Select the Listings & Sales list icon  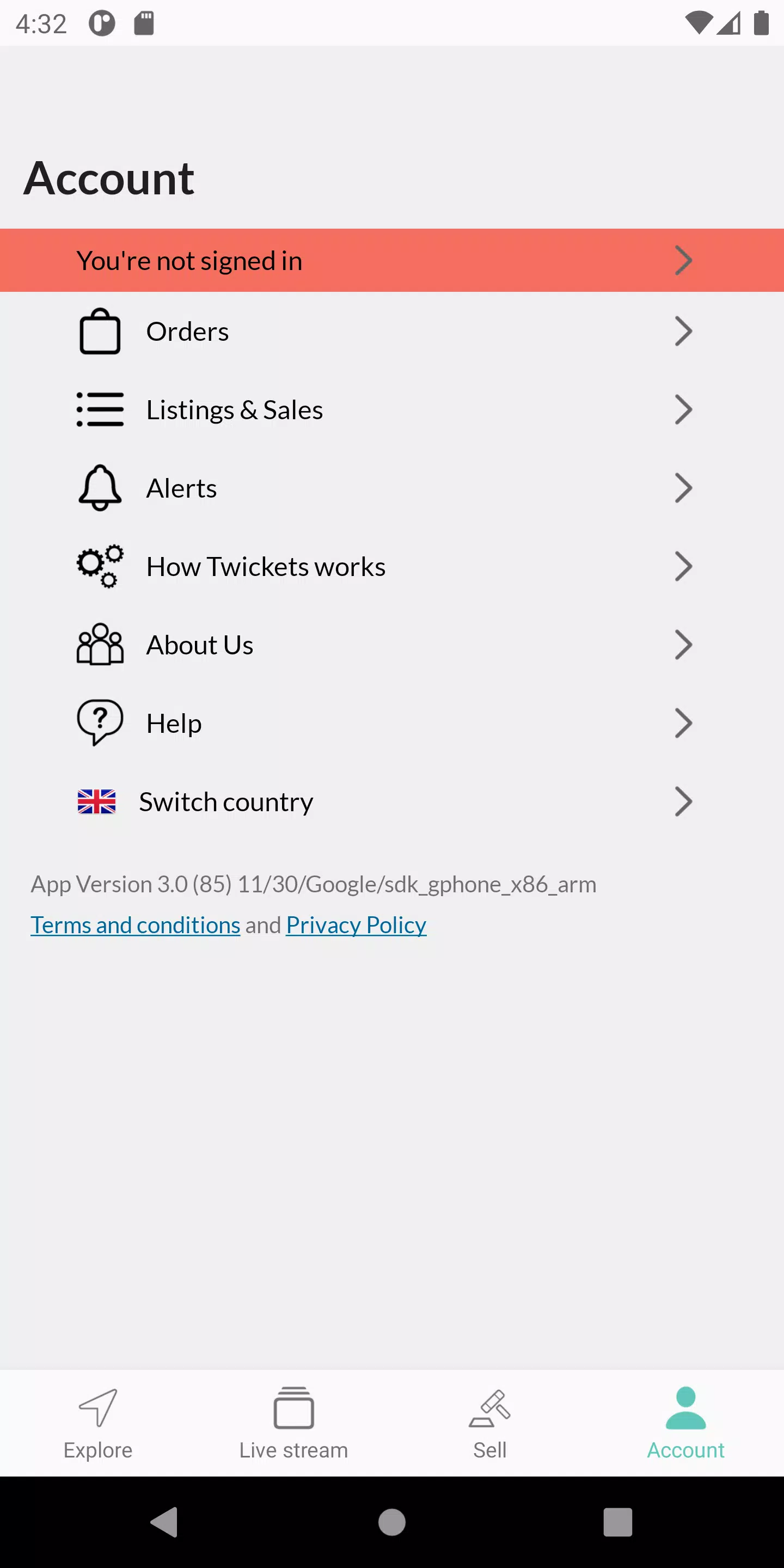pyautogui.click(x=99, y=409)
